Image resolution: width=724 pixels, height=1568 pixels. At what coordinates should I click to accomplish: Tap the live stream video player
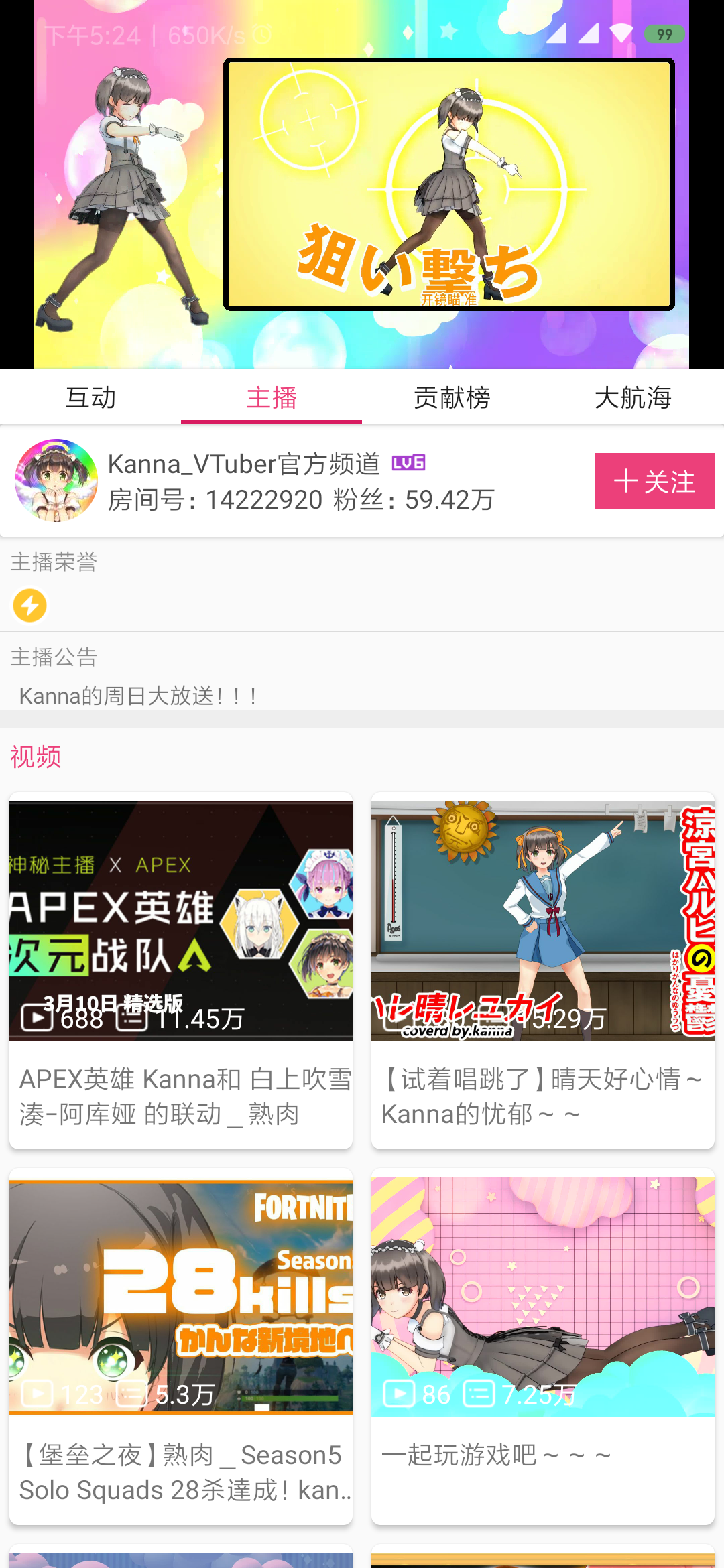pos(362,184)
